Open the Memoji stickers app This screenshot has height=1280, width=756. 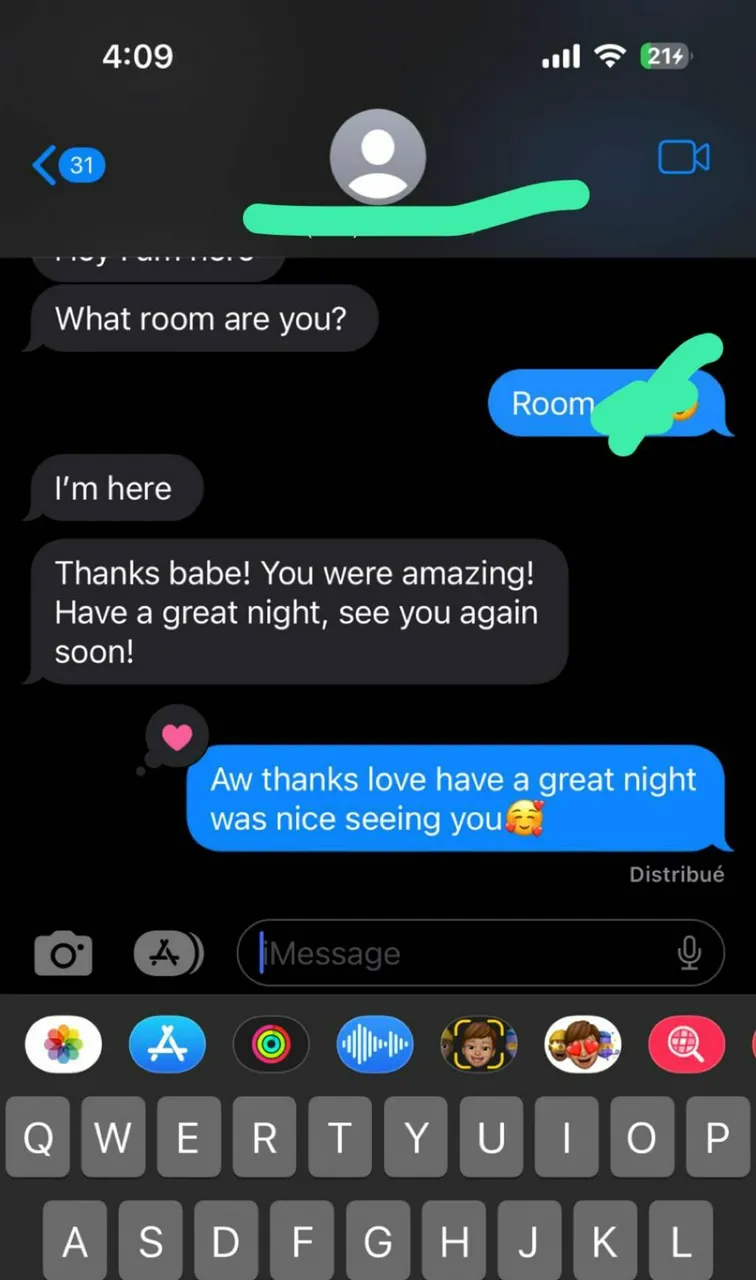coord(478,1045)
